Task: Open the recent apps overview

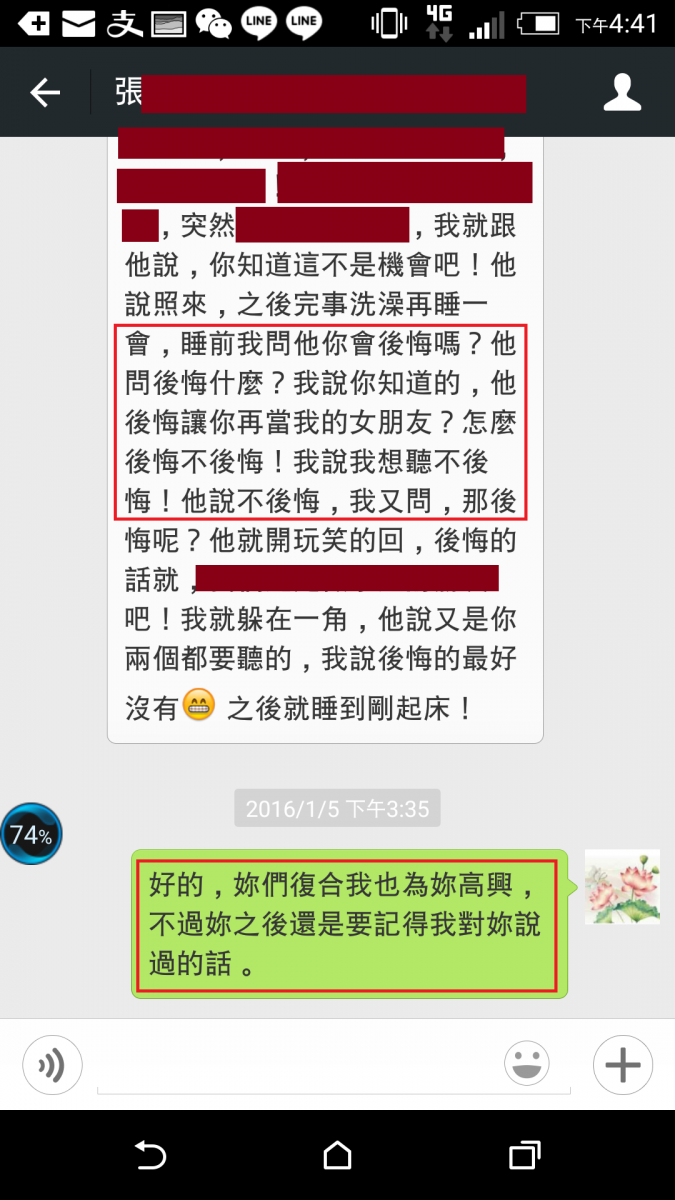Action: [524, 1156]
